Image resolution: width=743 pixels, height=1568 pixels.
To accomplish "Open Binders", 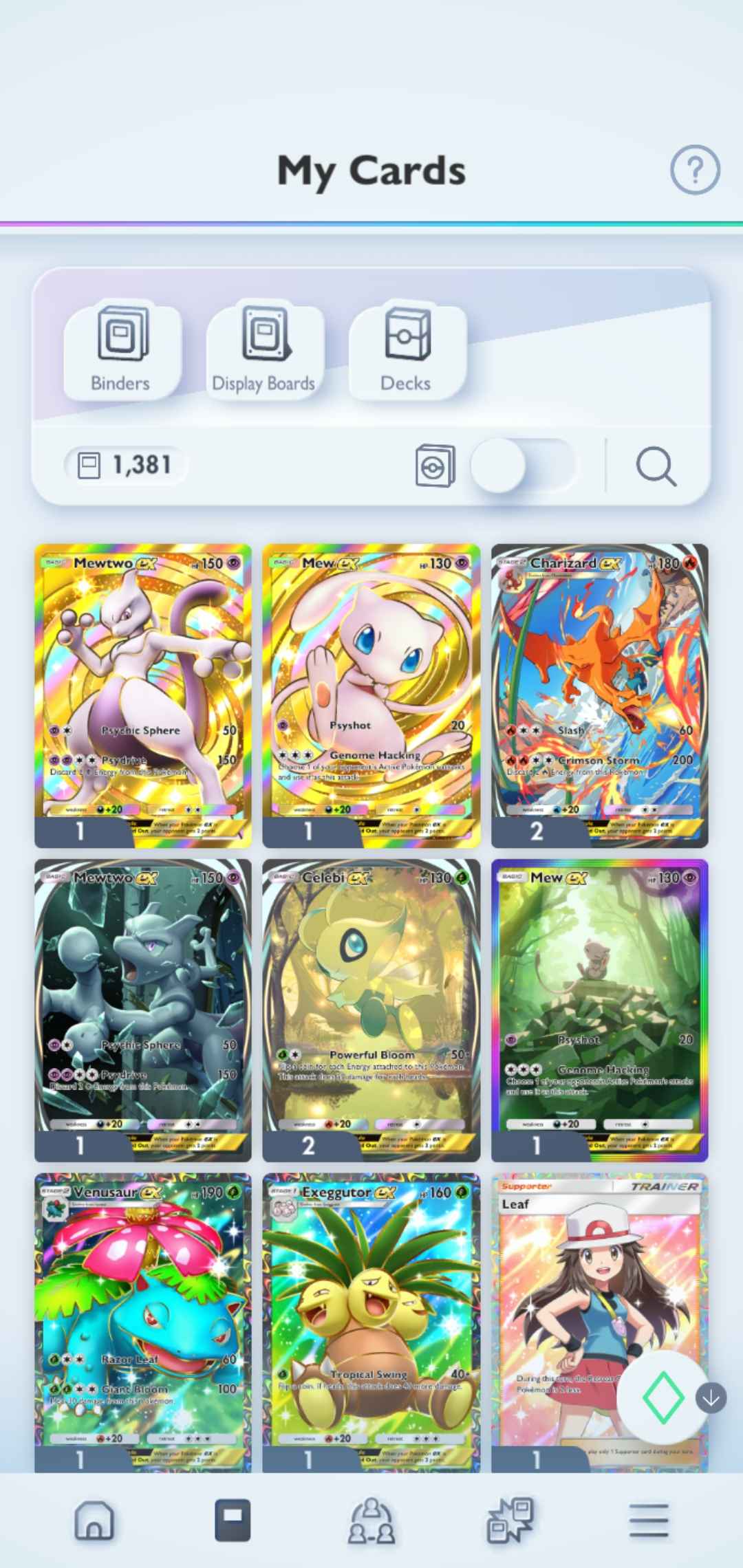I will [x=121, y=352].
